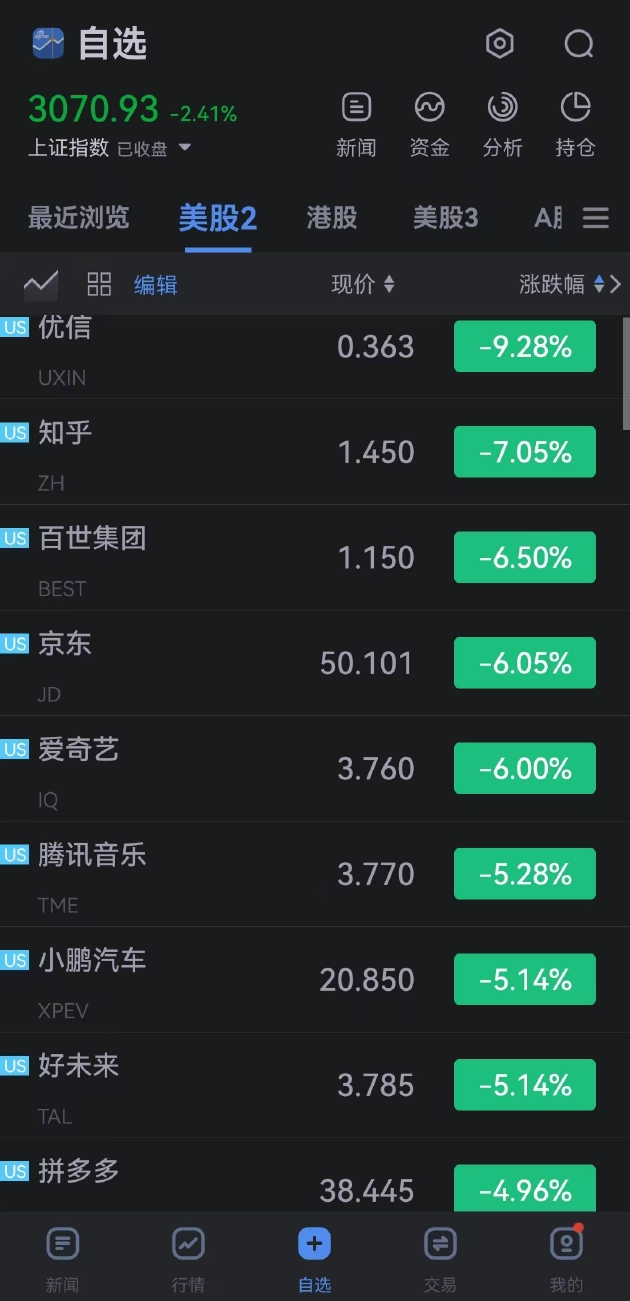Open the 新闻 shortcut in the header
The width and height of the screenshot is (630, 1301).
[356, 125]
